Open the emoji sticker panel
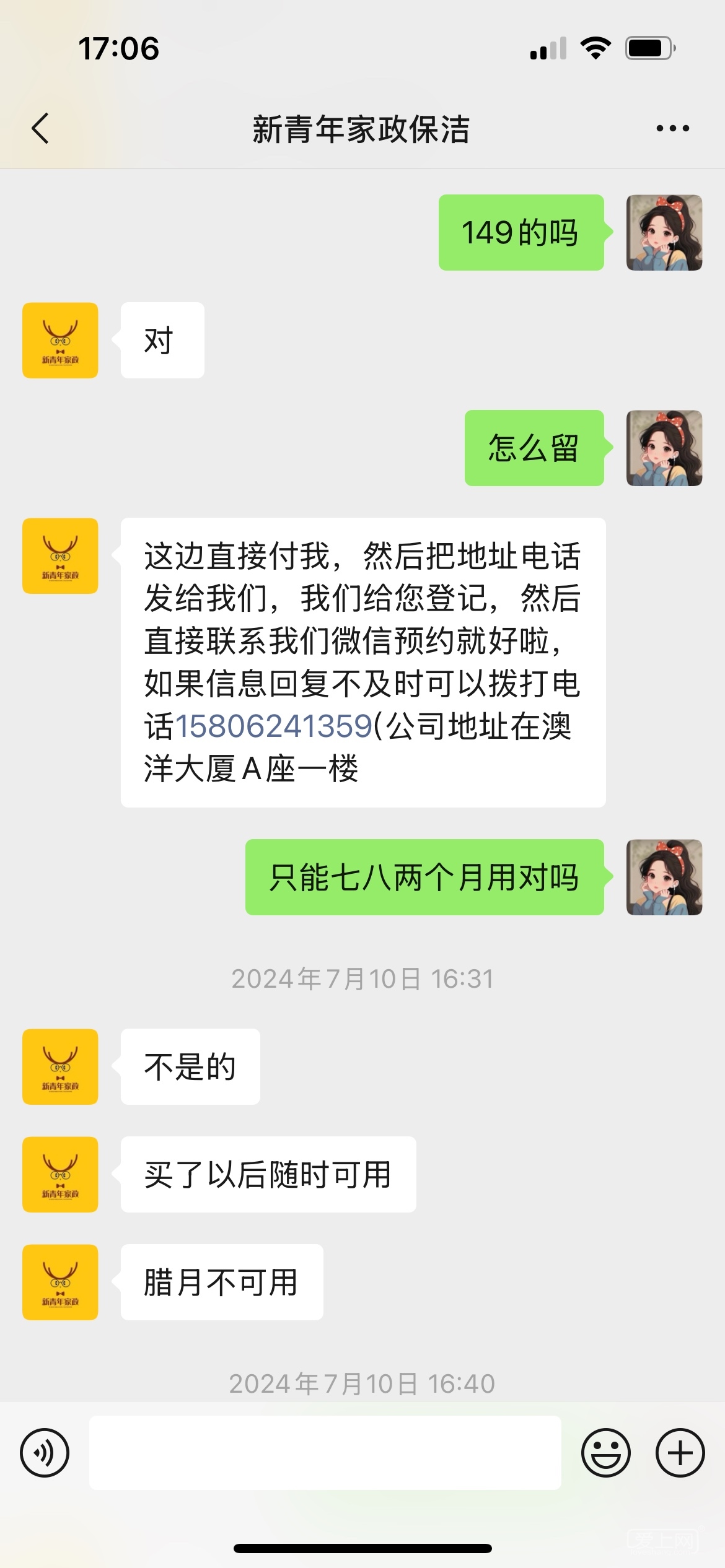 tap(605, 1453)
